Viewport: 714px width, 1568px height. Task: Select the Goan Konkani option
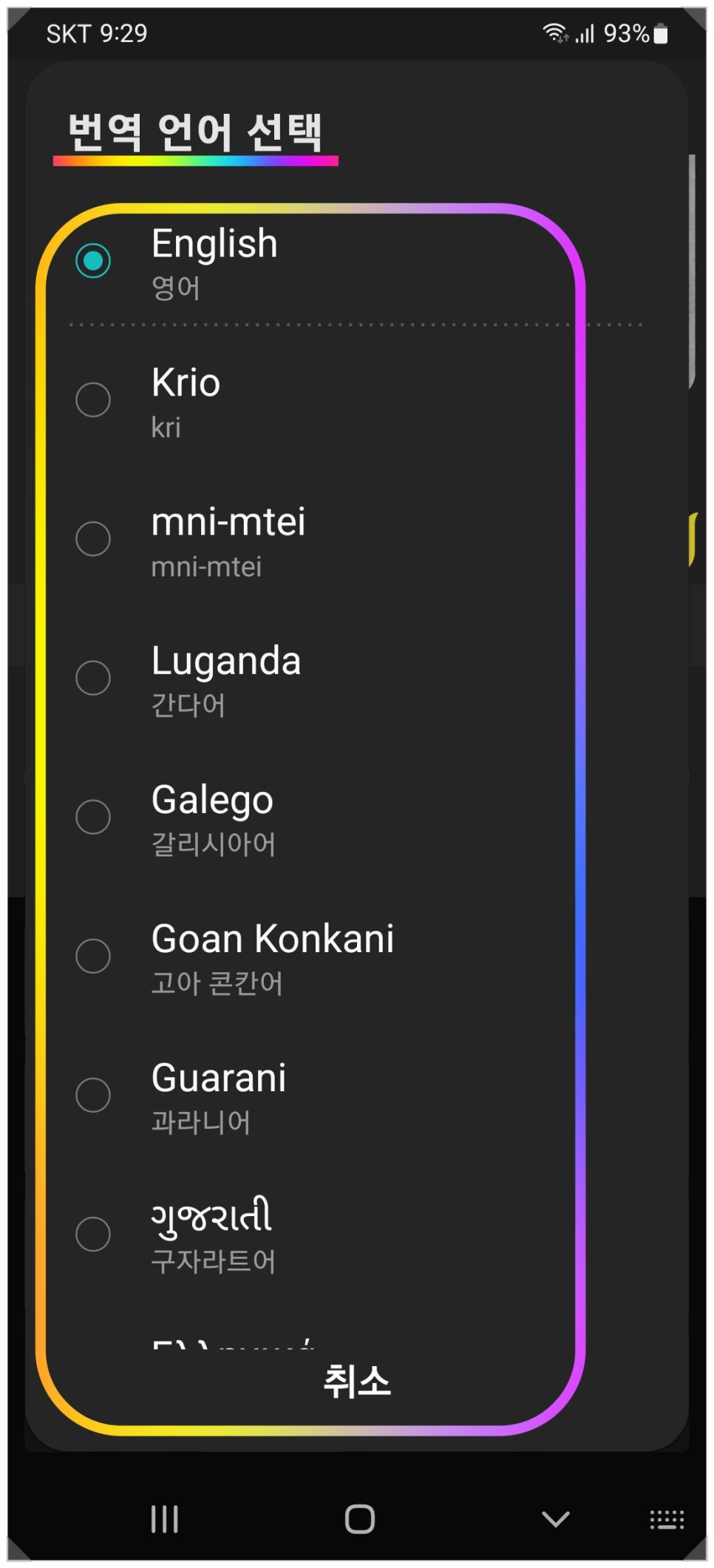(356, 956)
